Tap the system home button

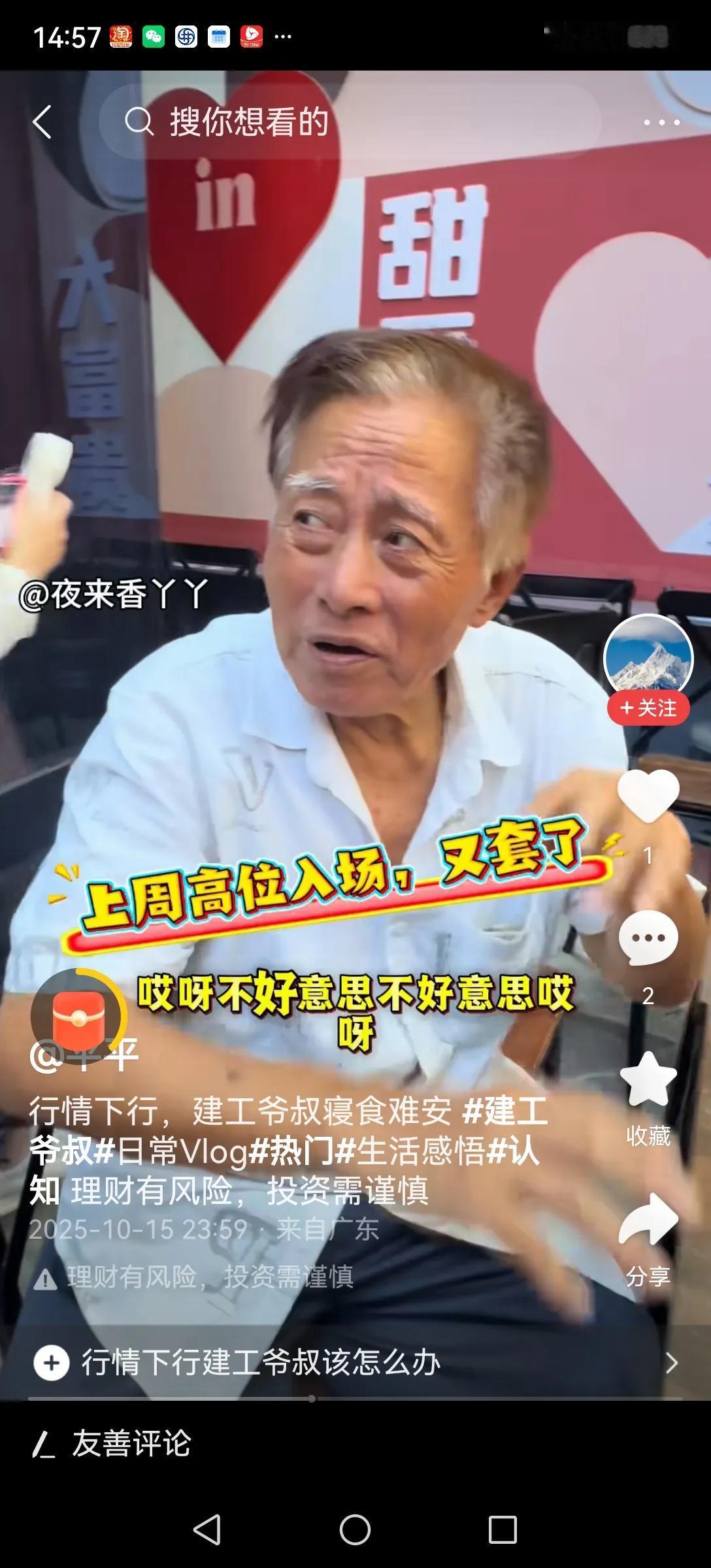(x=355, y=1530)
